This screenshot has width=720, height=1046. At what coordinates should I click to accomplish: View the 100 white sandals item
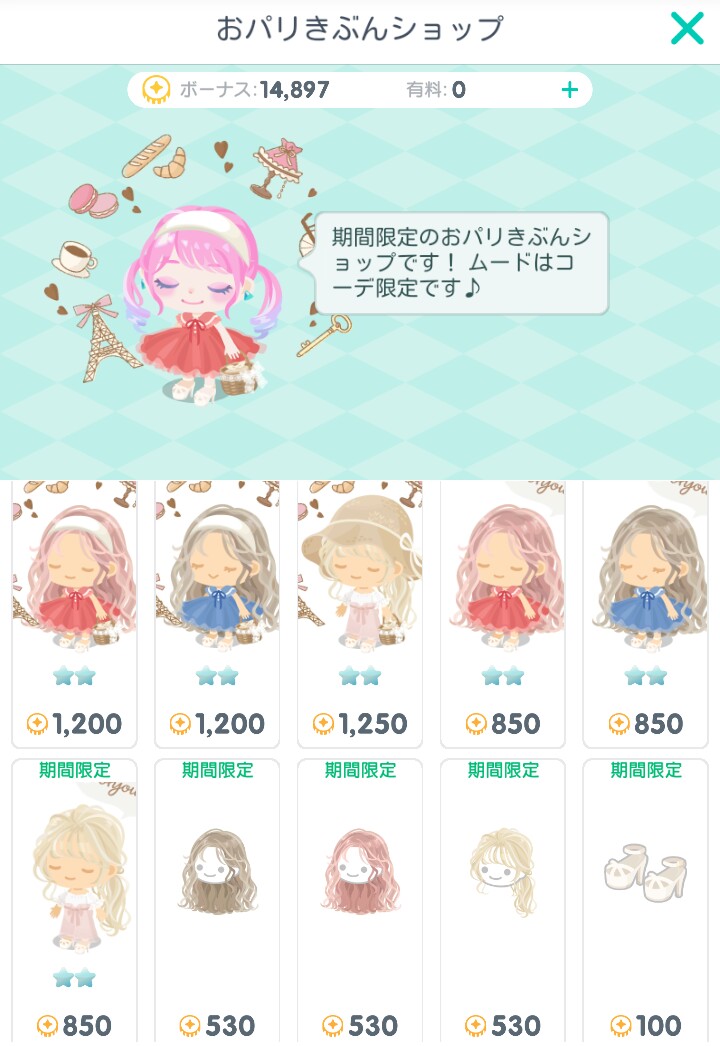[x=645, y=901]
